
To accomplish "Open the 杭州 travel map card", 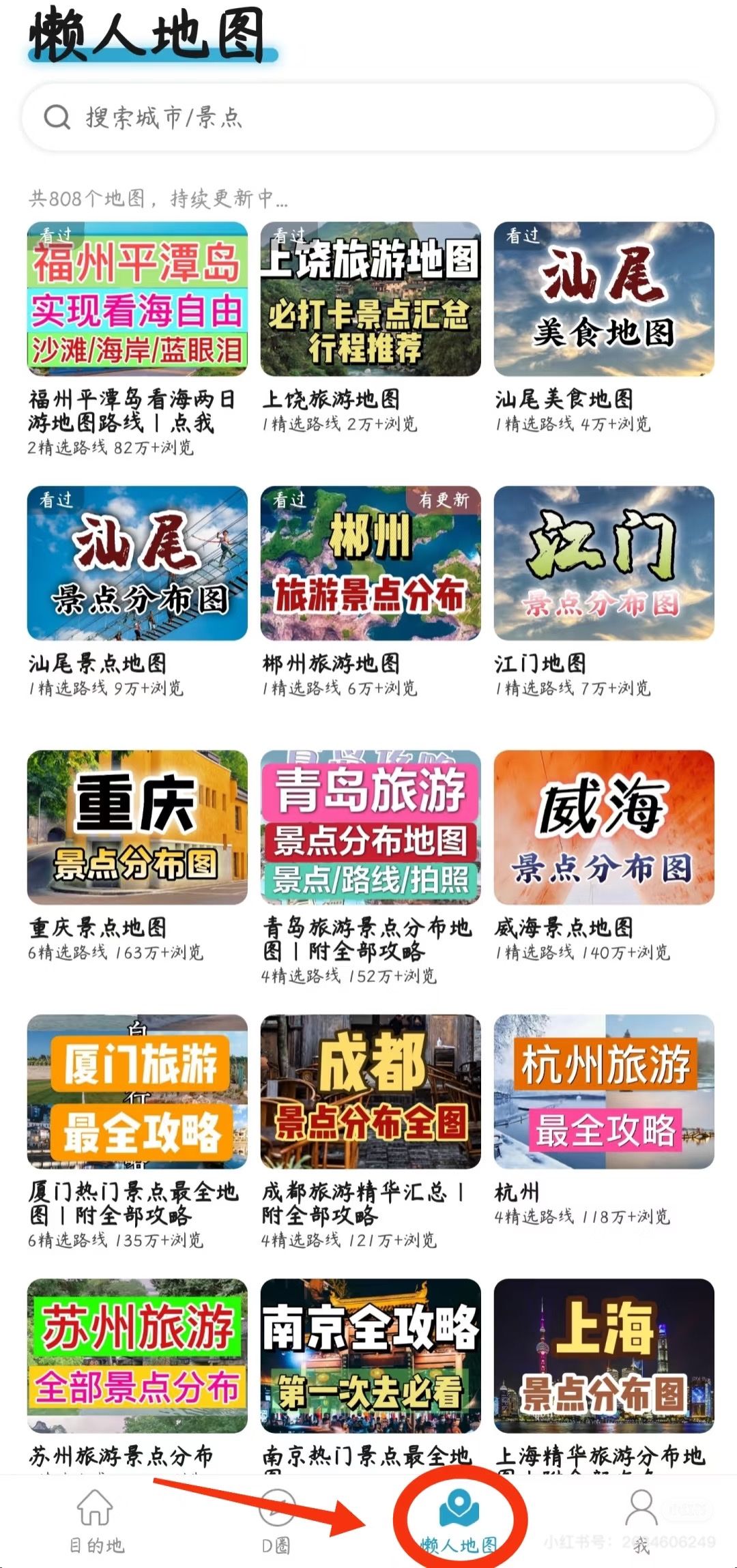I will point(604,1091).
